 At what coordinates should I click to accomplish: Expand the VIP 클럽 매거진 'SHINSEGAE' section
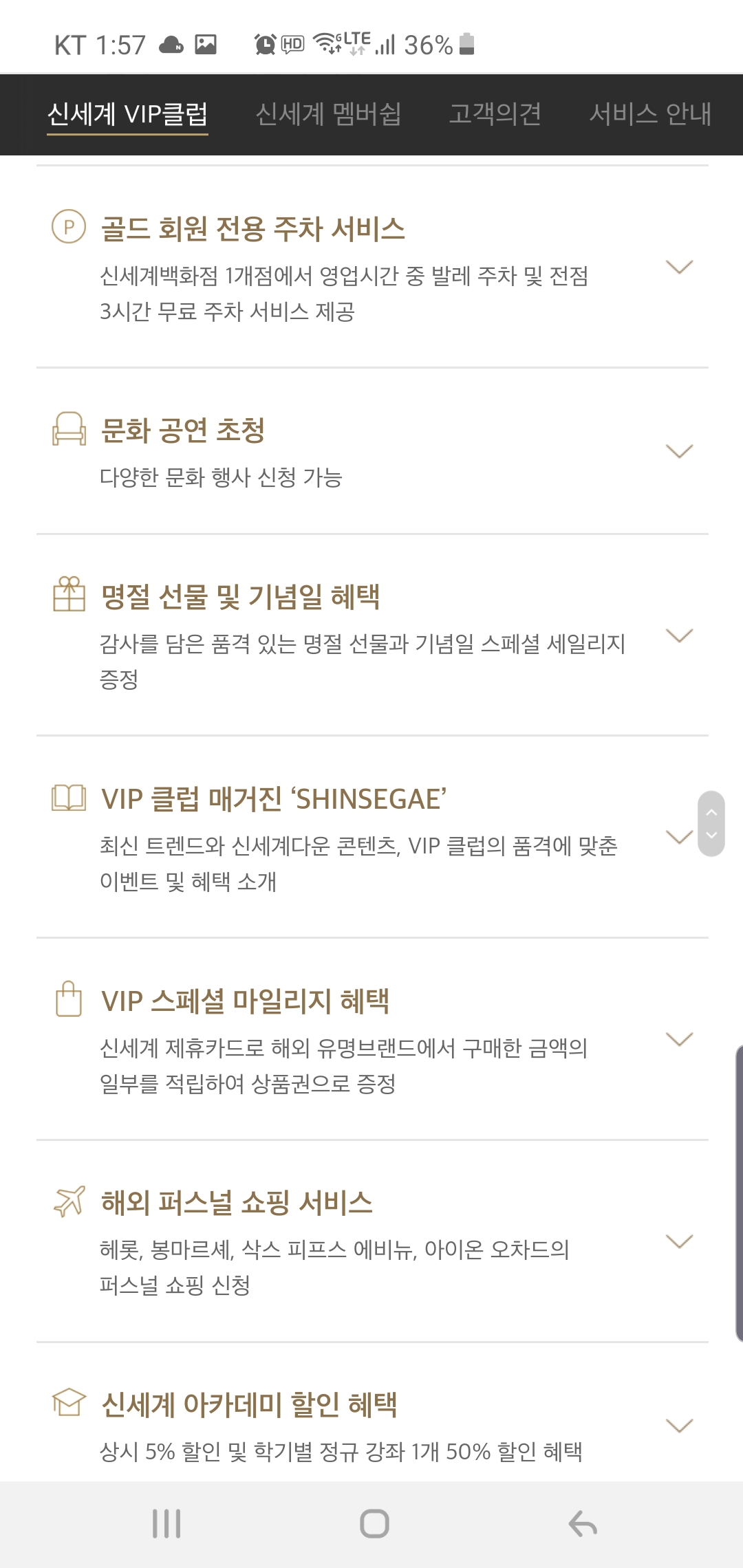pos(680,838)
